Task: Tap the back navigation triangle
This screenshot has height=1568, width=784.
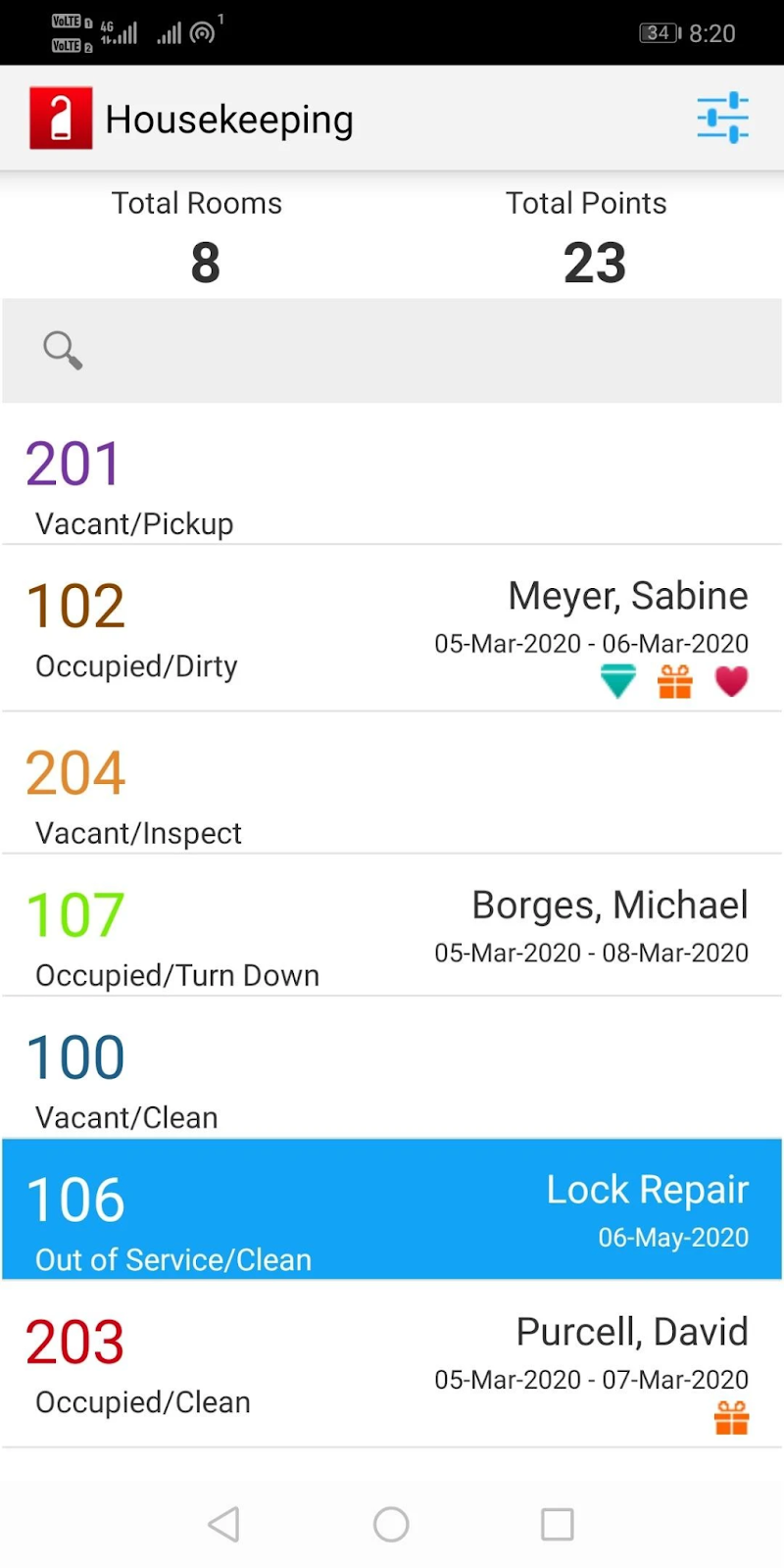Action: click(223, 1524)
